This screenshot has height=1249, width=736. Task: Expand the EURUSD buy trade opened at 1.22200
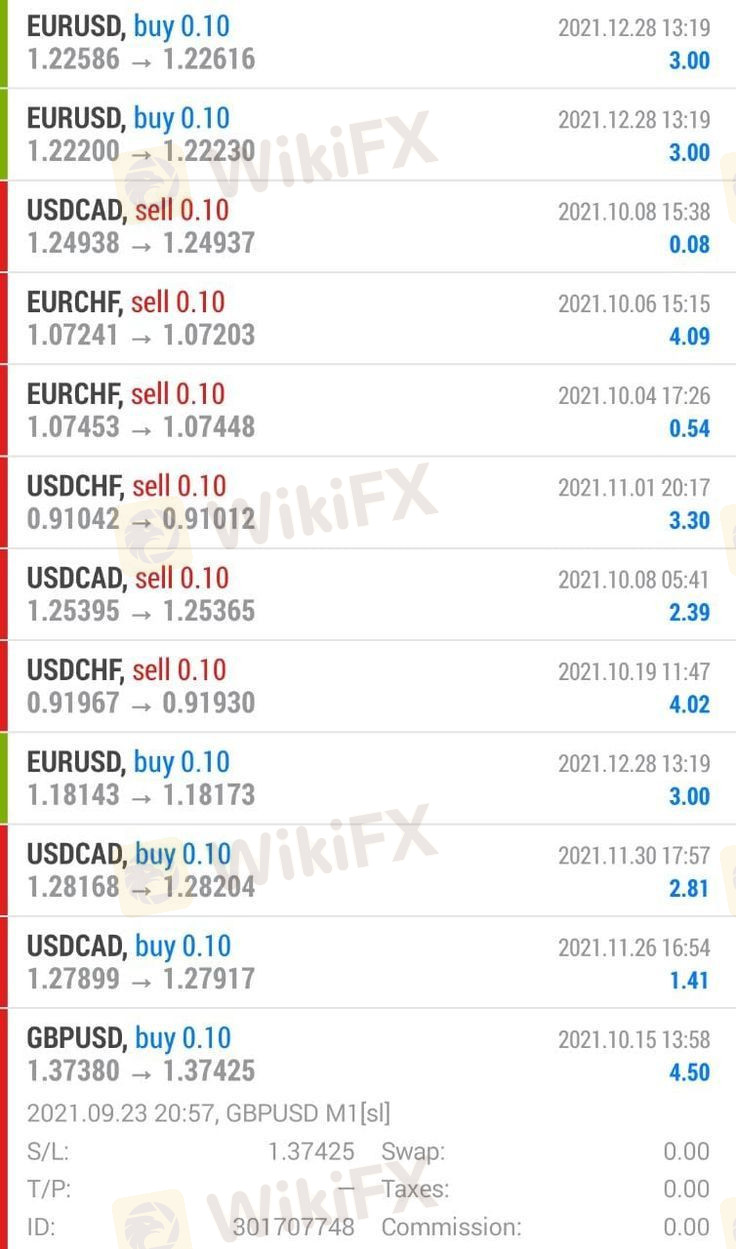(x=368, y=135)
